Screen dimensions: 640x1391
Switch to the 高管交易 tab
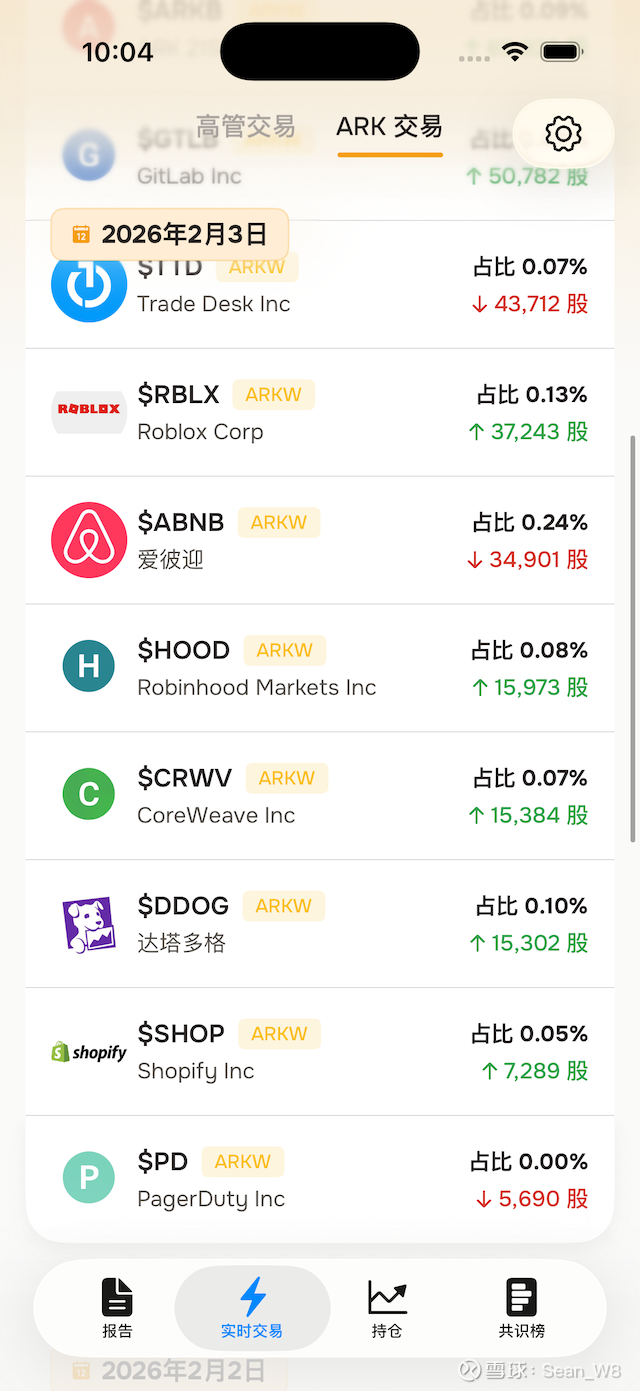pyautogui.click(x=245, y=127)
